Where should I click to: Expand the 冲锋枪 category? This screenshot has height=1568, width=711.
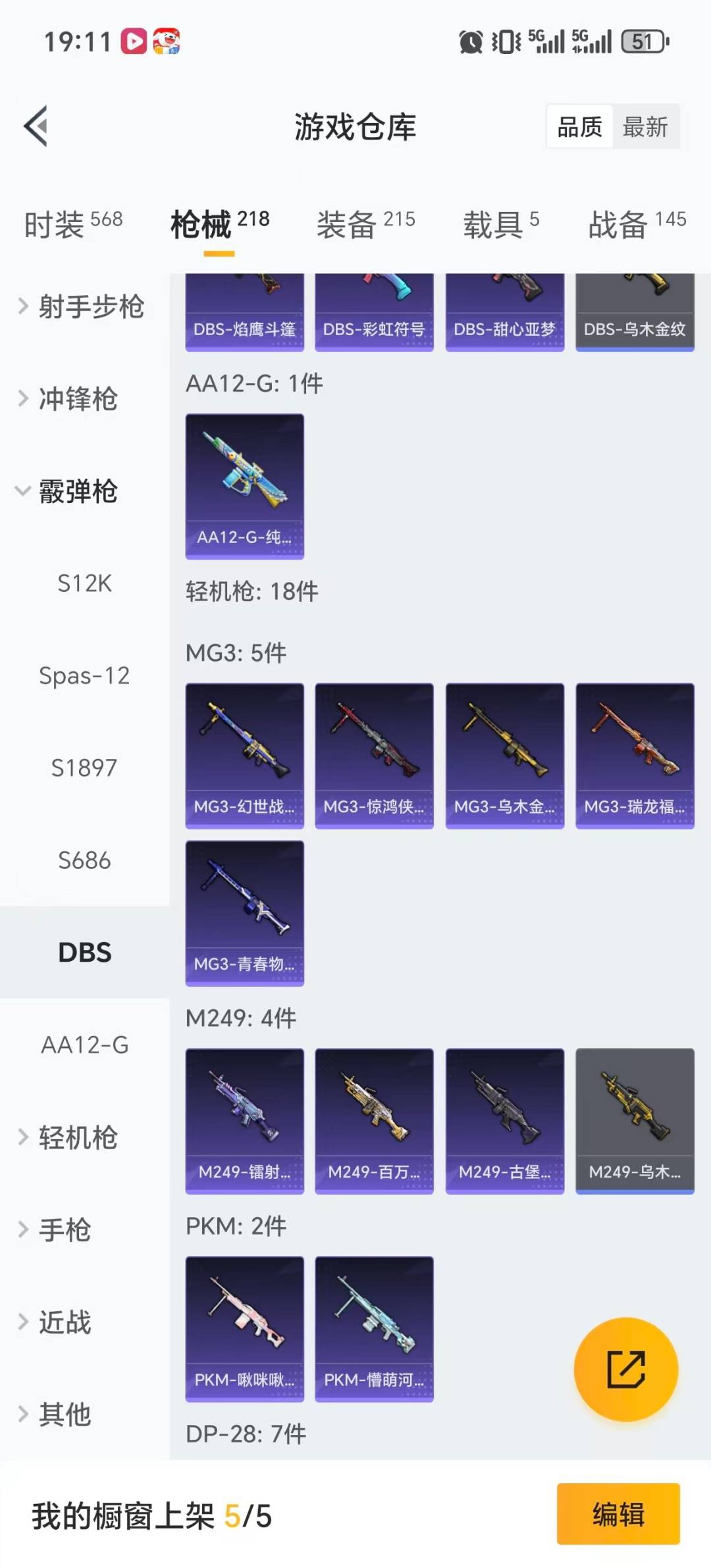[69, 398]
